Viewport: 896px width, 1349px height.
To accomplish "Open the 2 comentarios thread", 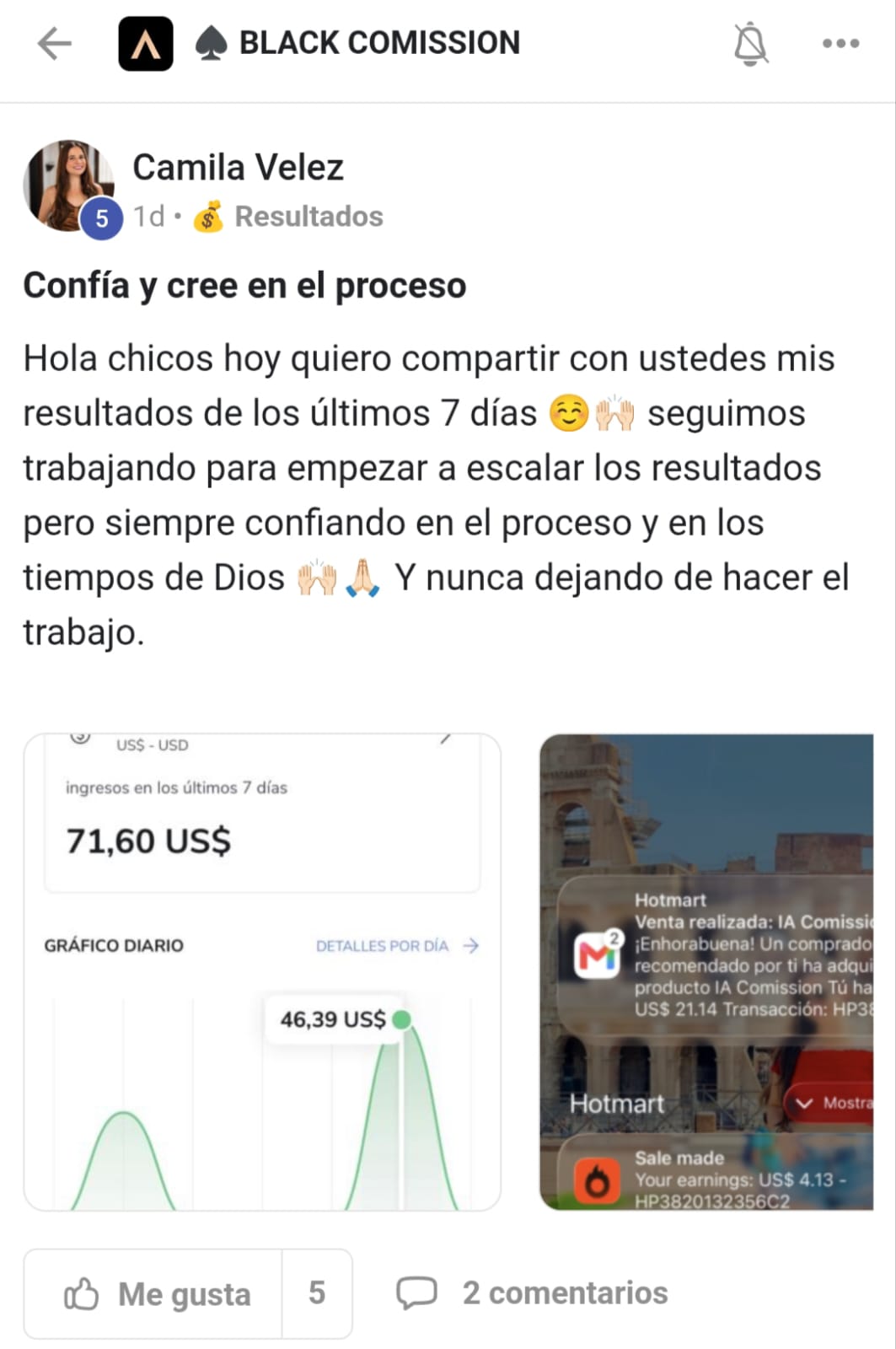I will (x=532, y=1293).
